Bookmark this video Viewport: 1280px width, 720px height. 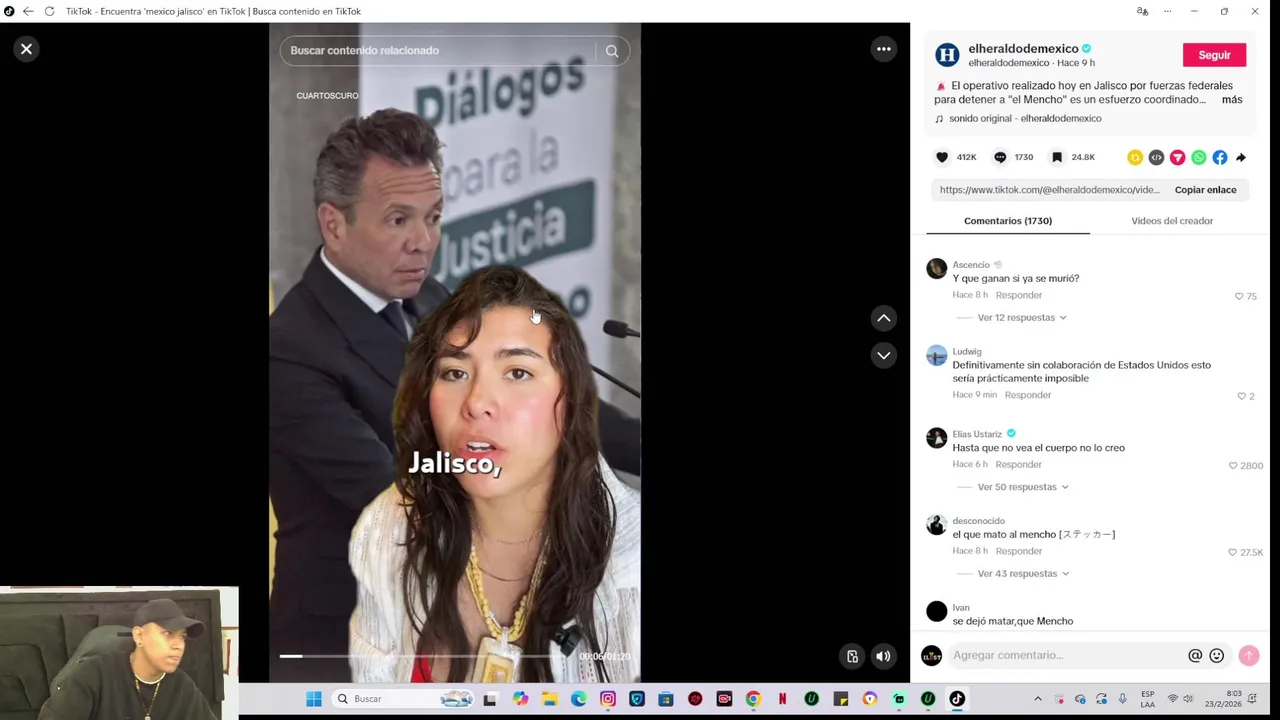click(1056, 157)
